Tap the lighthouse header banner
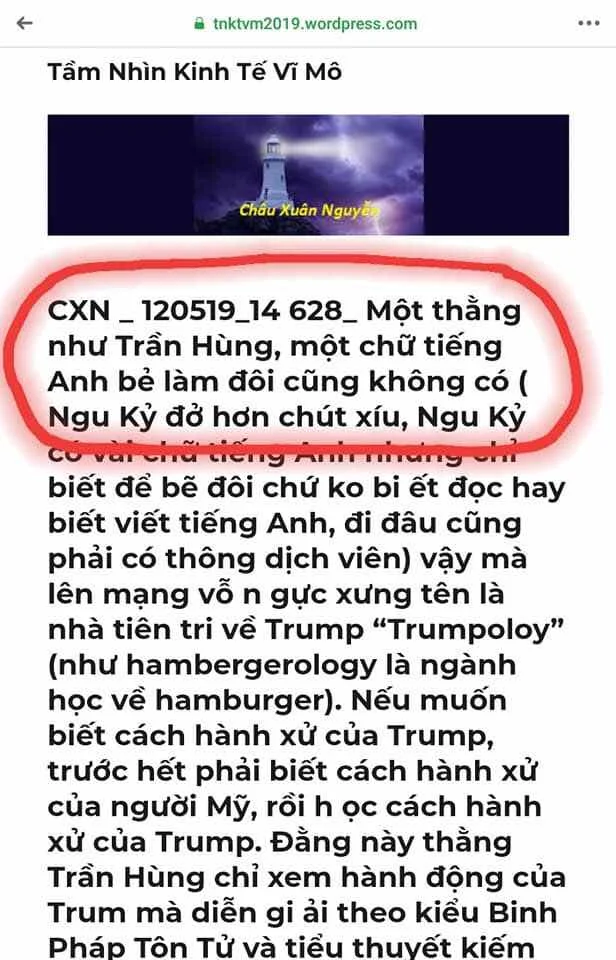The image size is (616, 960). (307, 174)
